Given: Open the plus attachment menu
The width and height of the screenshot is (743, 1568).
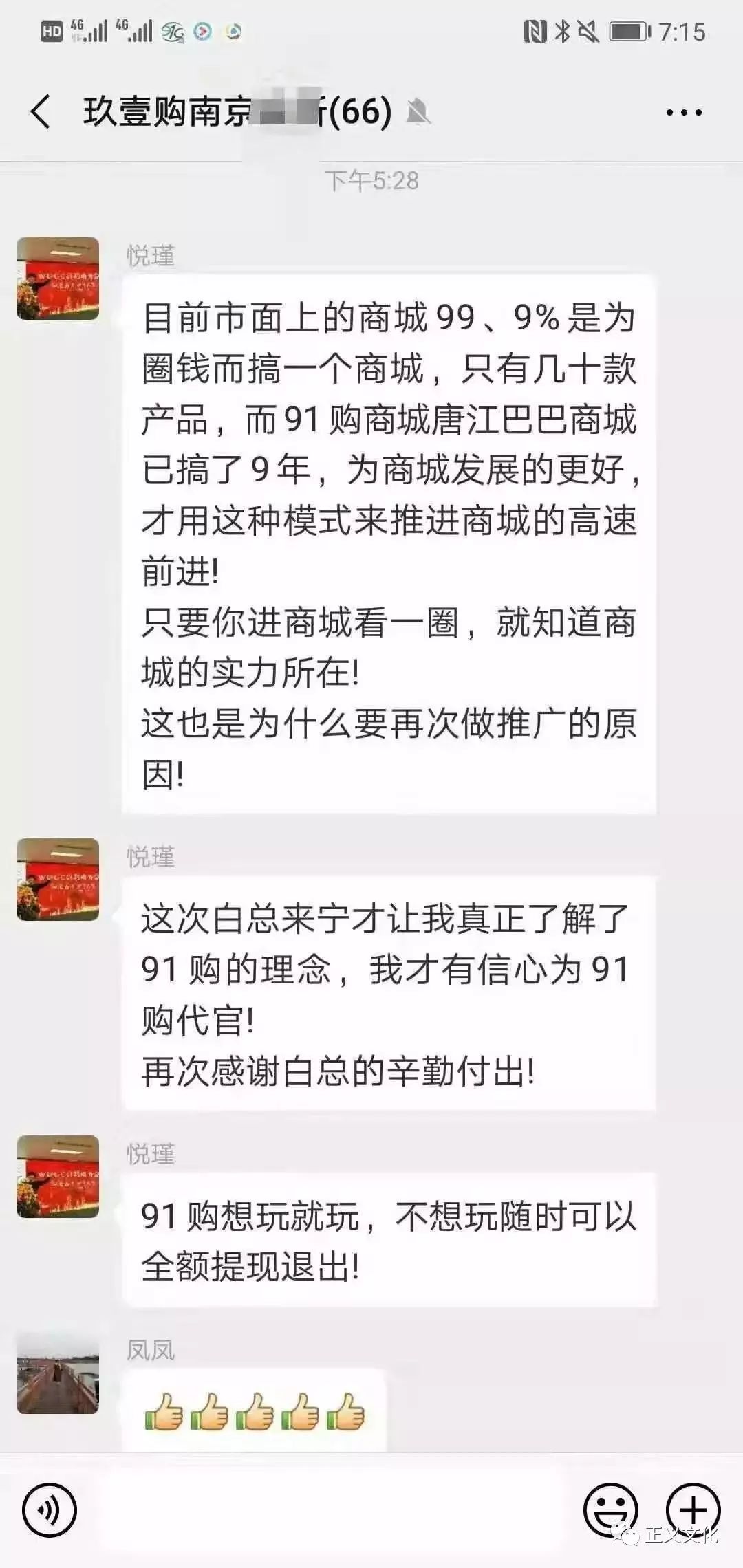Looking at the screenshot, I should (x=693, y=1510).
